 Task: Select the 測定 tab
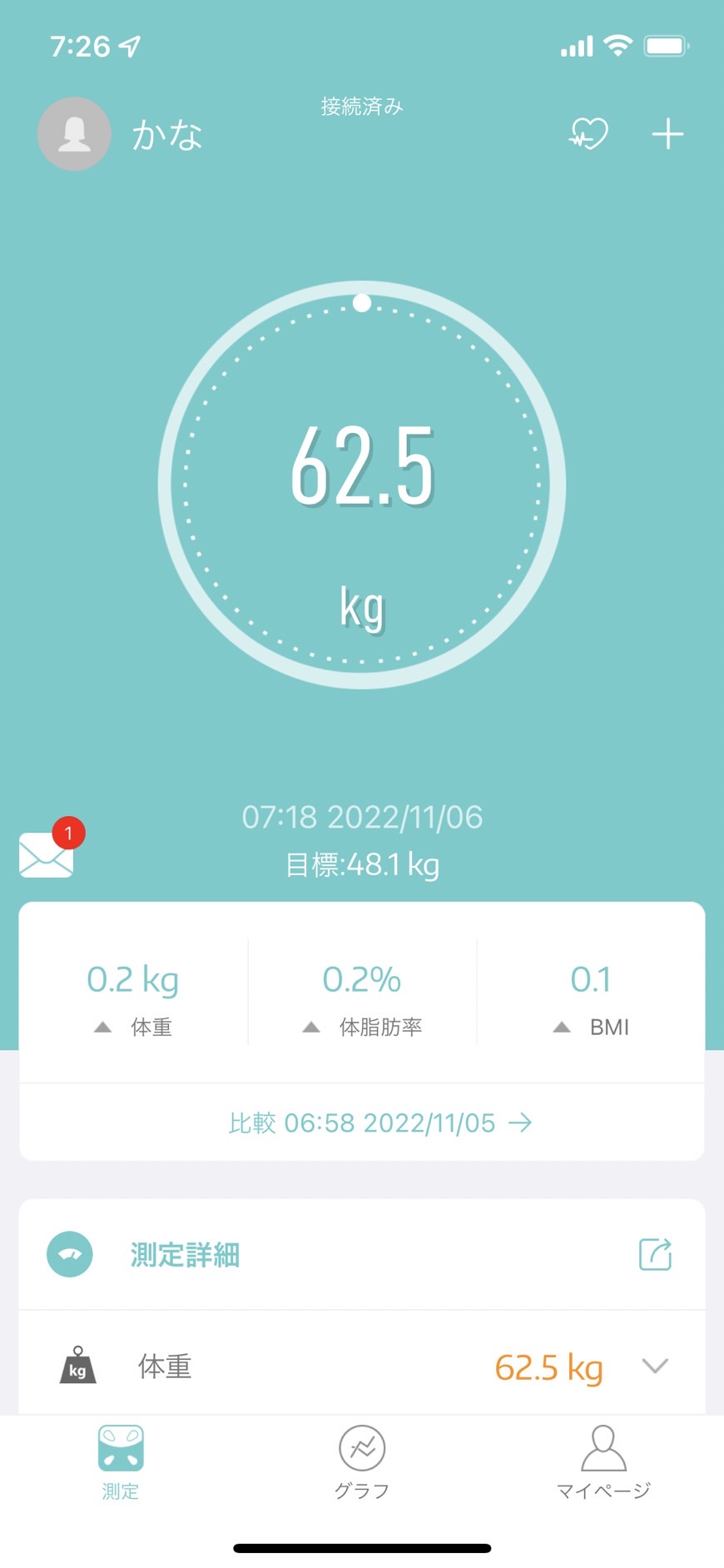(121, 1463)
